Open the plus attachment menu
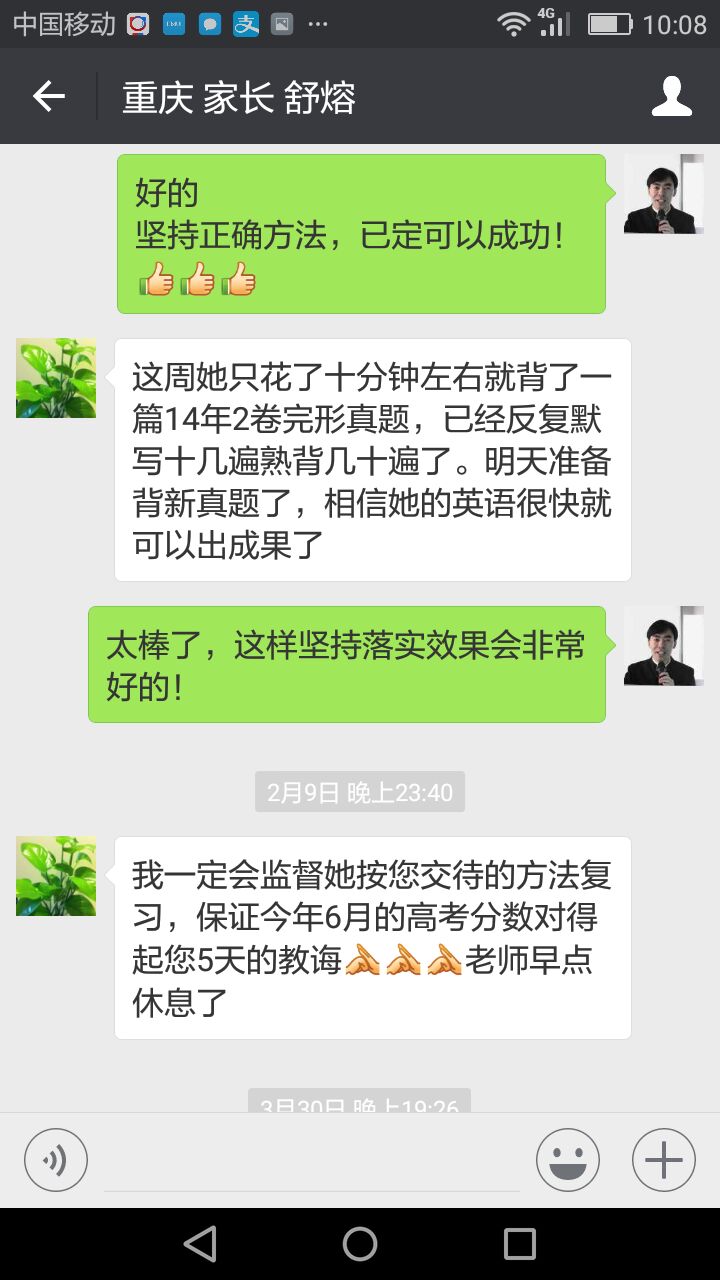 [x=664, y=1160]
